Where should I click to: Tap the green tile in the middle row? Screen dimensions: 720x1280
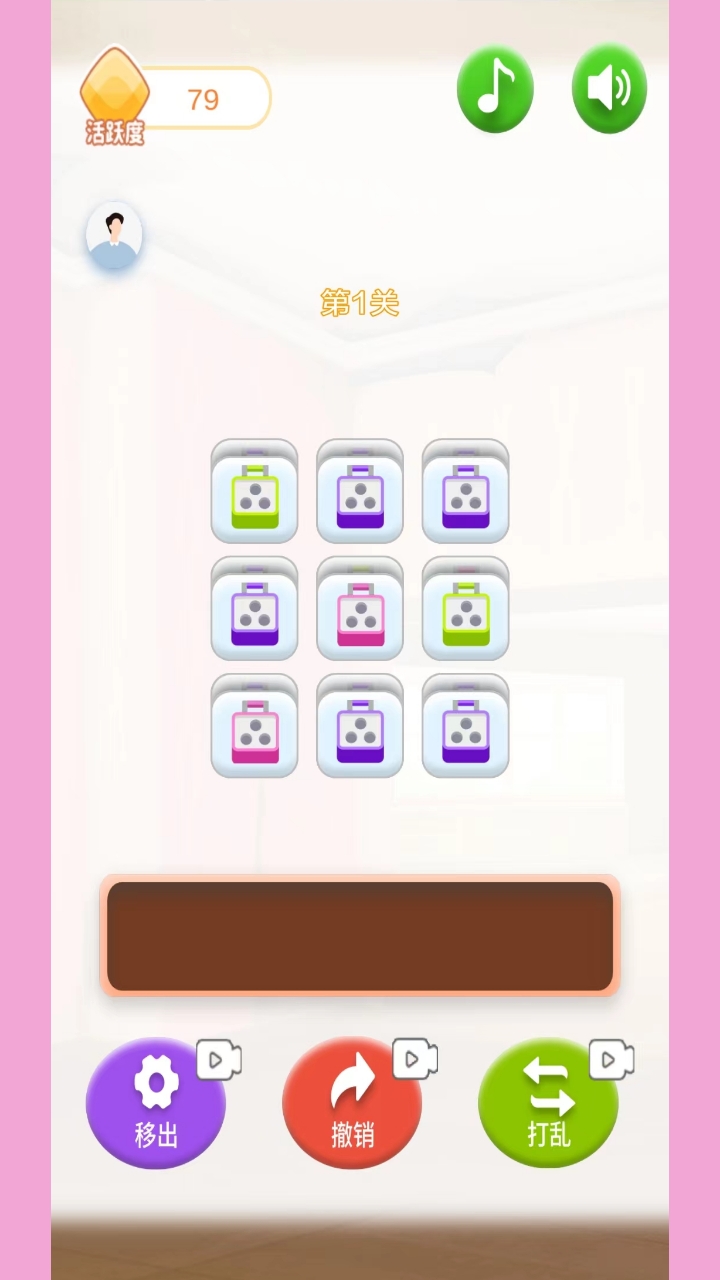point(466,614)
